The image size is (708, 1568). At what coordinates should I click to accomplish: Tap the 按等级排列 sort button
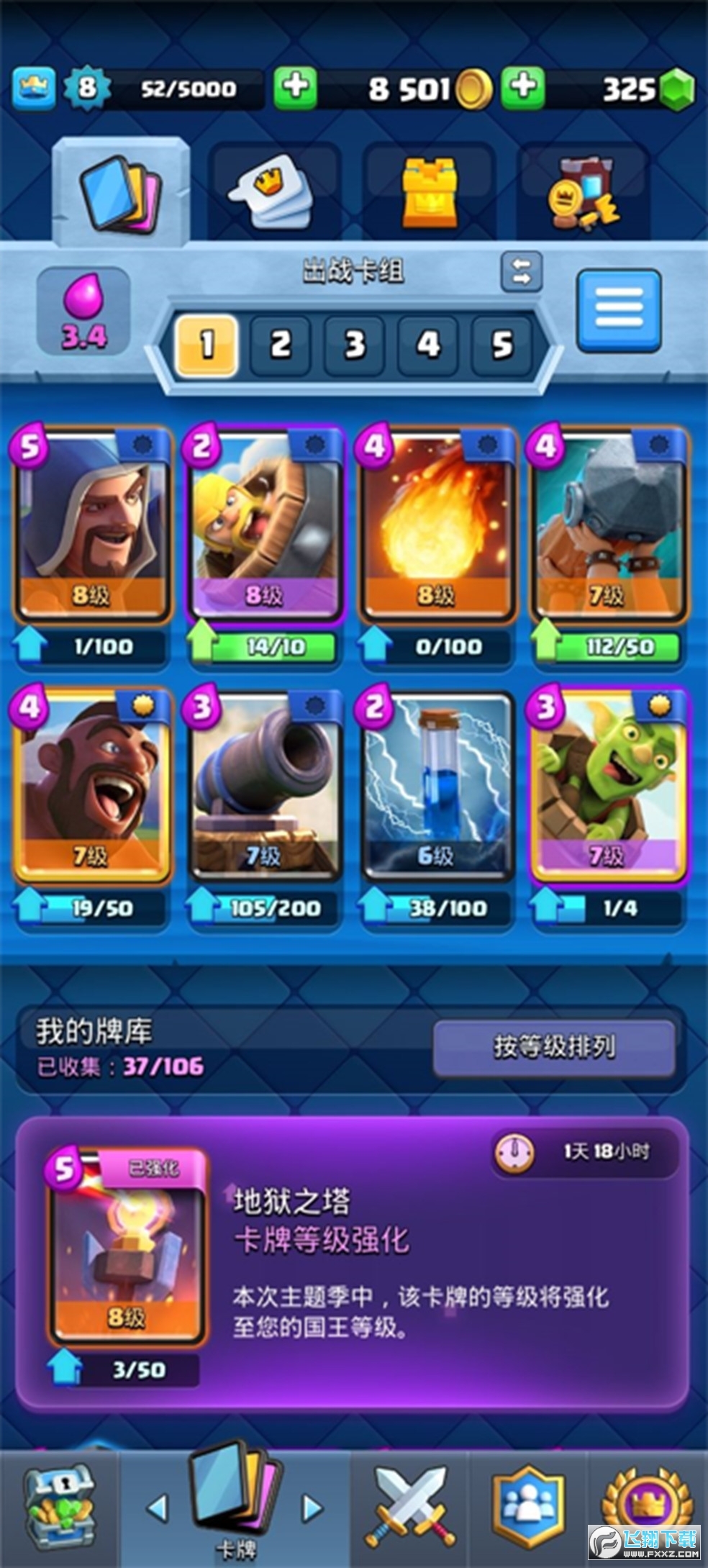click(554, 1047)
